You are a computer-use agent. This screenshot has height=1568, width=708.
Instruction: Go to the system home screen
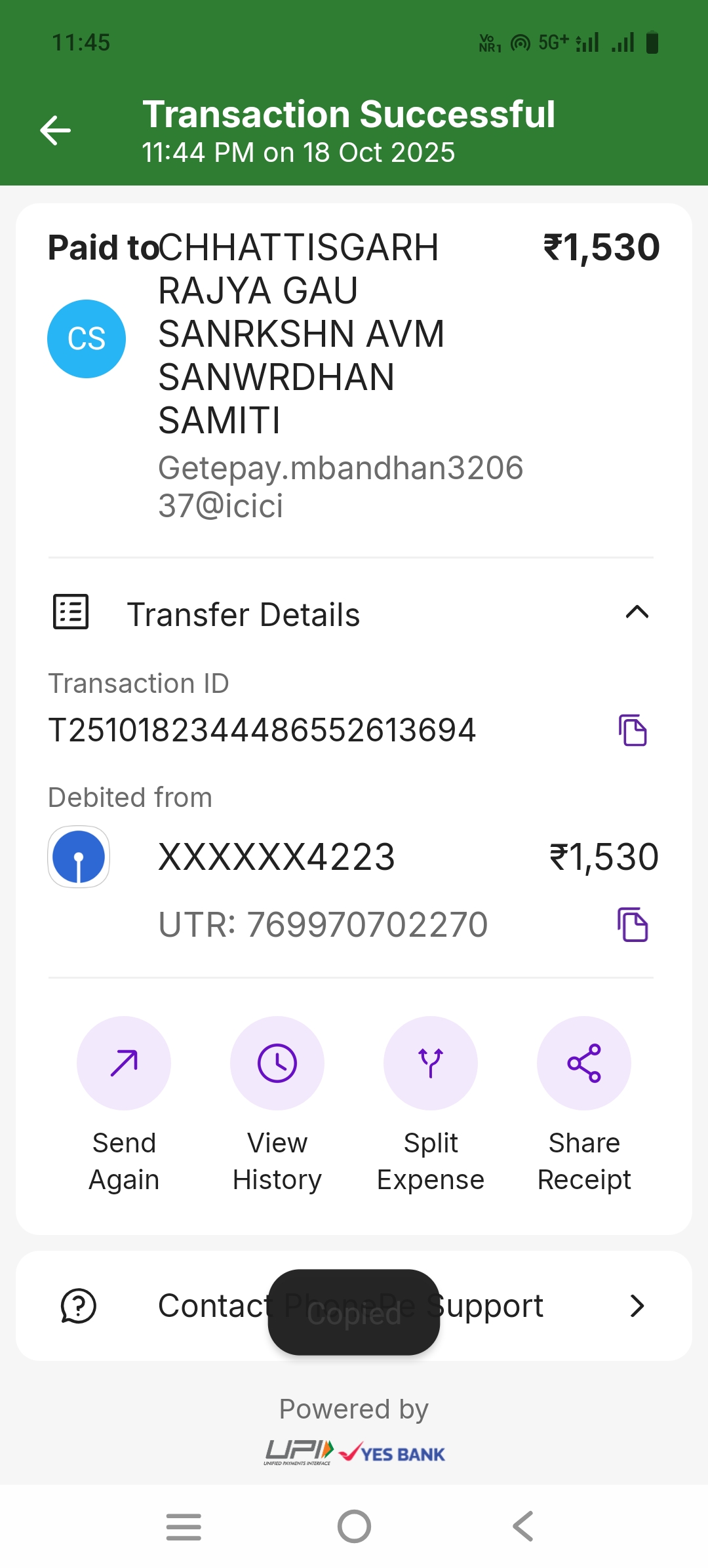point(354,1527)
